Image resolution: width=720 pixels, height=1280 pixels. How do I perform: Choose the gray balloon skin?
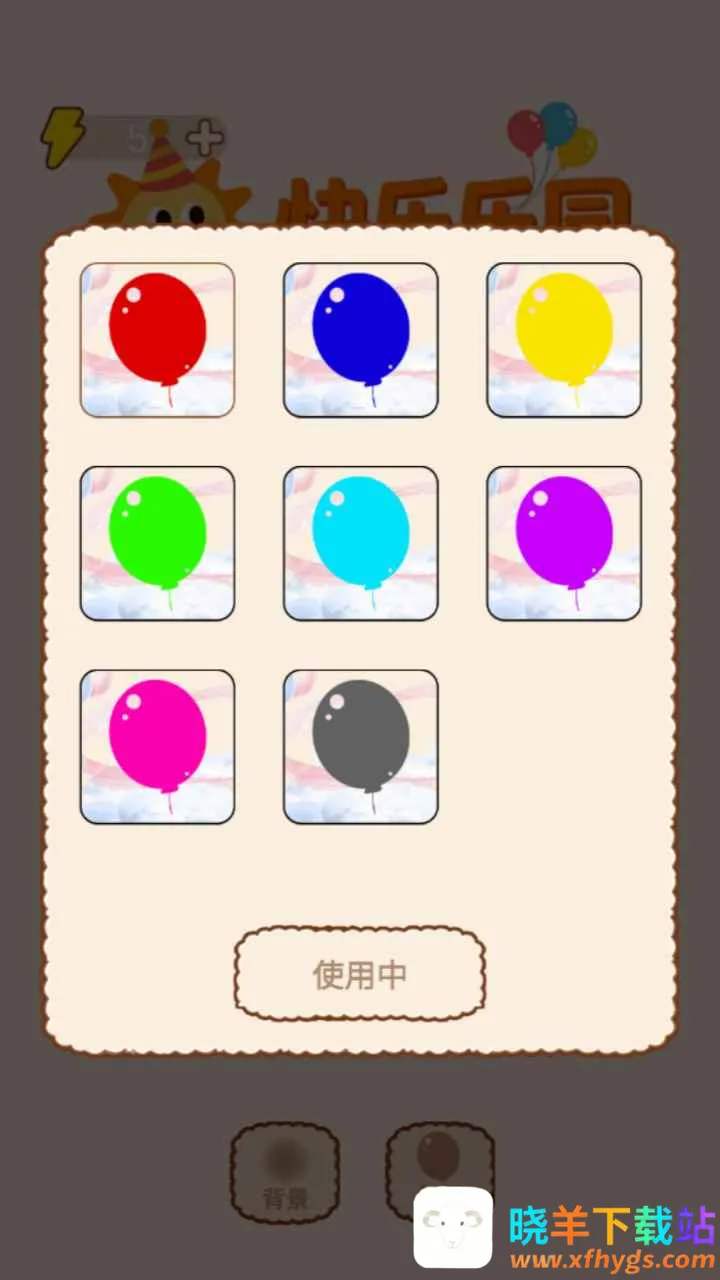point(360,746)
